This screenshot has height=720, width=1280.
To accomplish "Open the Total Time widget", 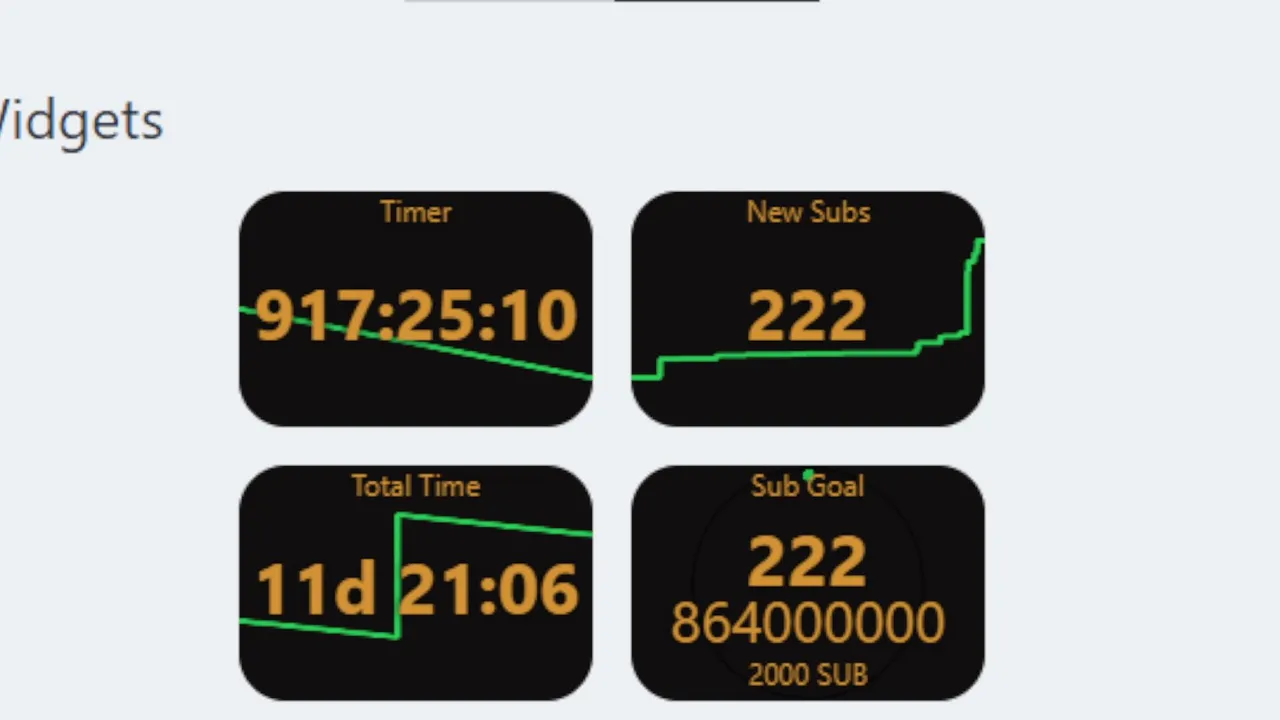I will pyautogui.click(x=416, y=583).
